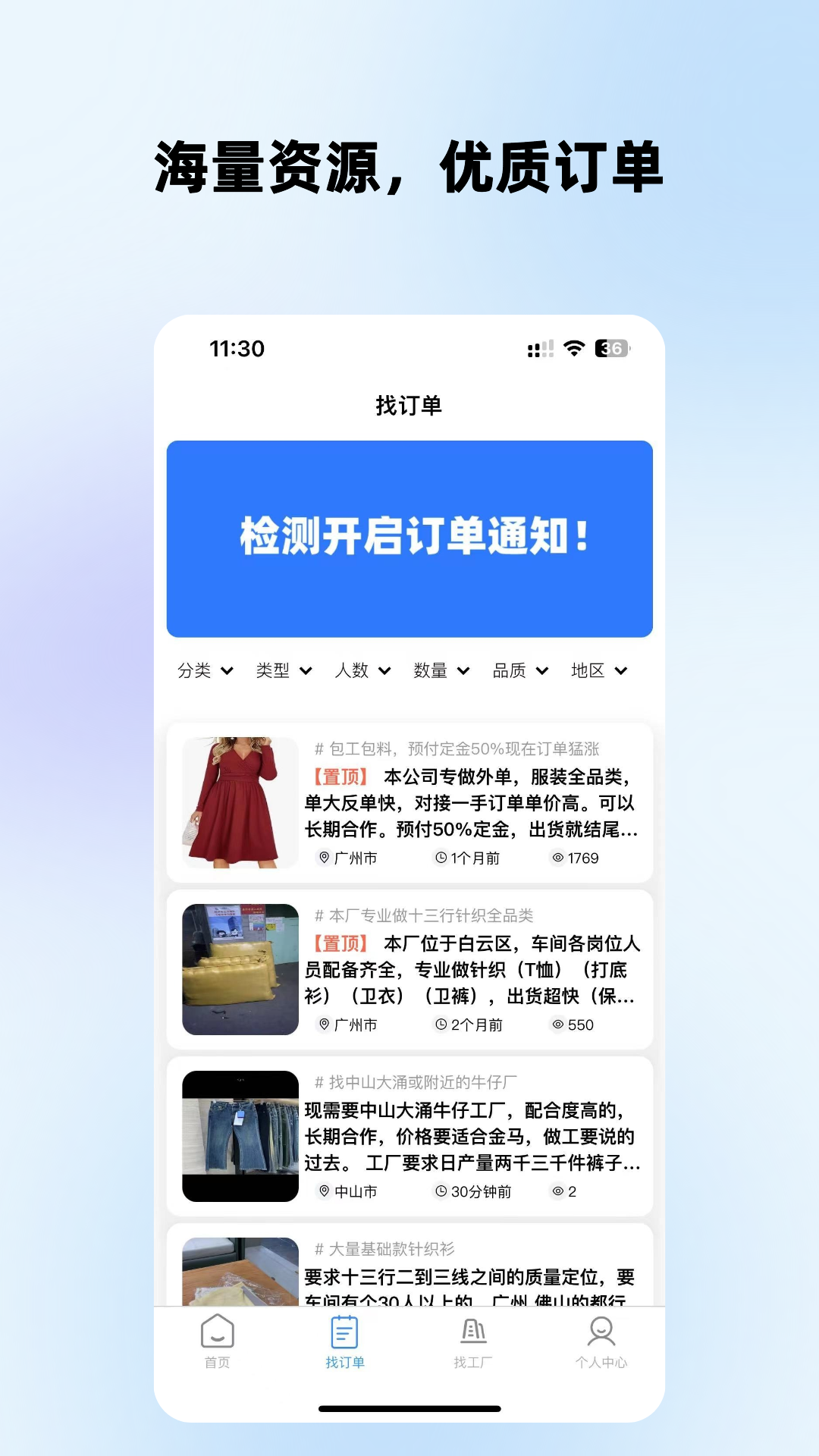Click the battery indicator in the status bar
The image size is (819, 1456).
[x=611, y=348]
